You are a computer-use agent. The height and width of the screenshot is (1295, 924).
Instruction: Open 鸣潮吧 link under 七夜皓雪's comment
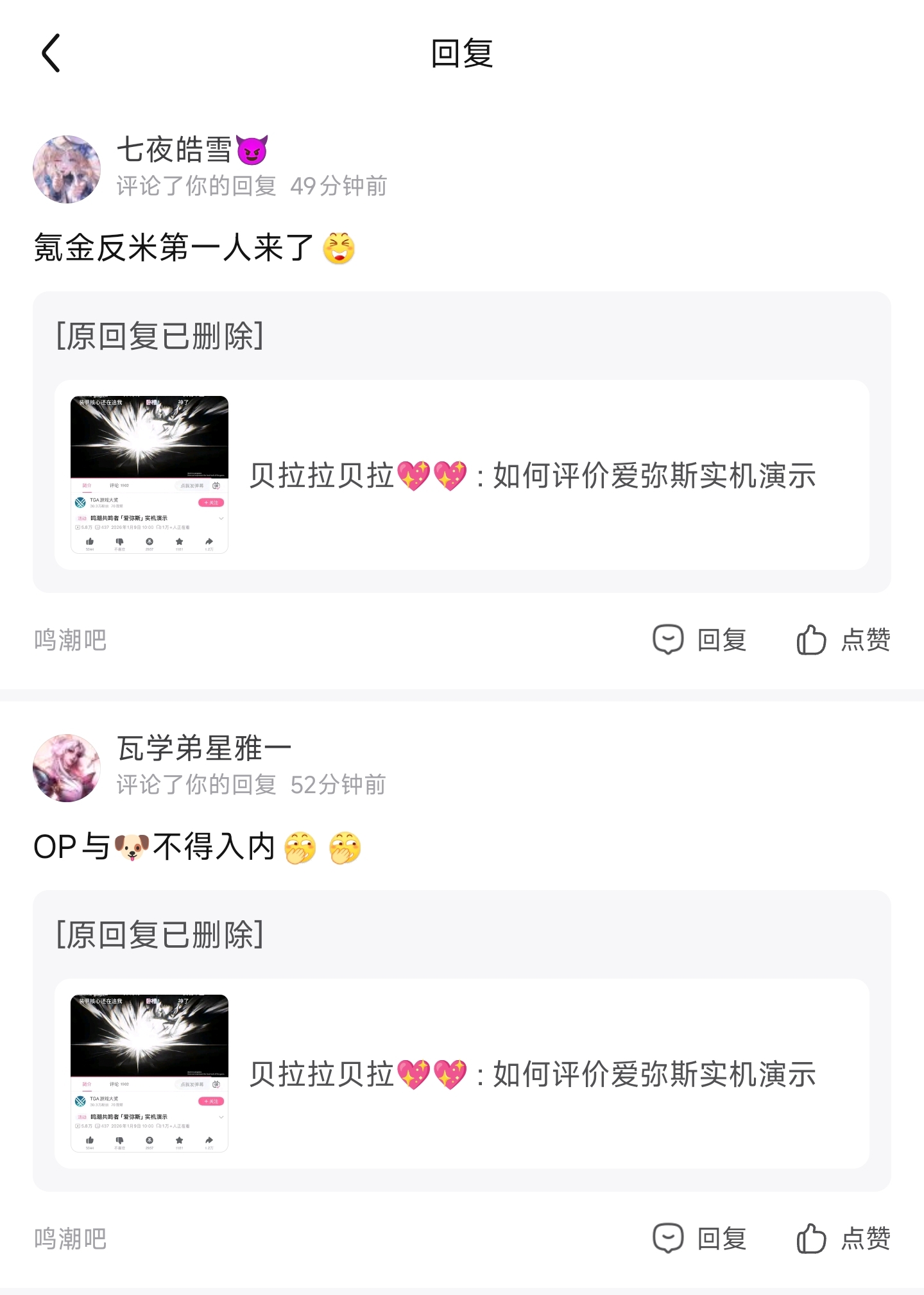coord(71,640)
